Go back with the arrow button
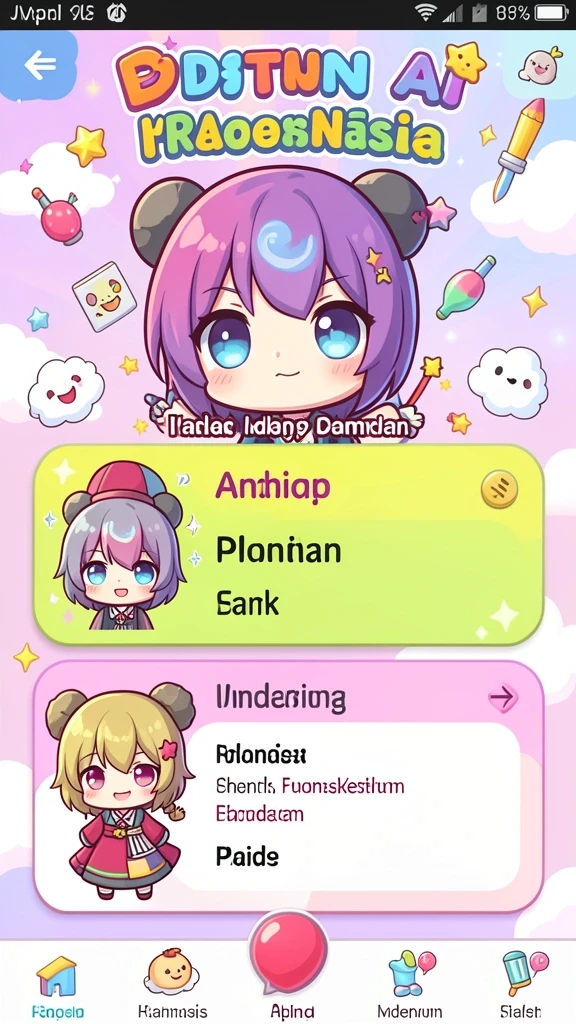Image resolution: width=576 pixels, height=1024 pixels. (x=40, y=65)
